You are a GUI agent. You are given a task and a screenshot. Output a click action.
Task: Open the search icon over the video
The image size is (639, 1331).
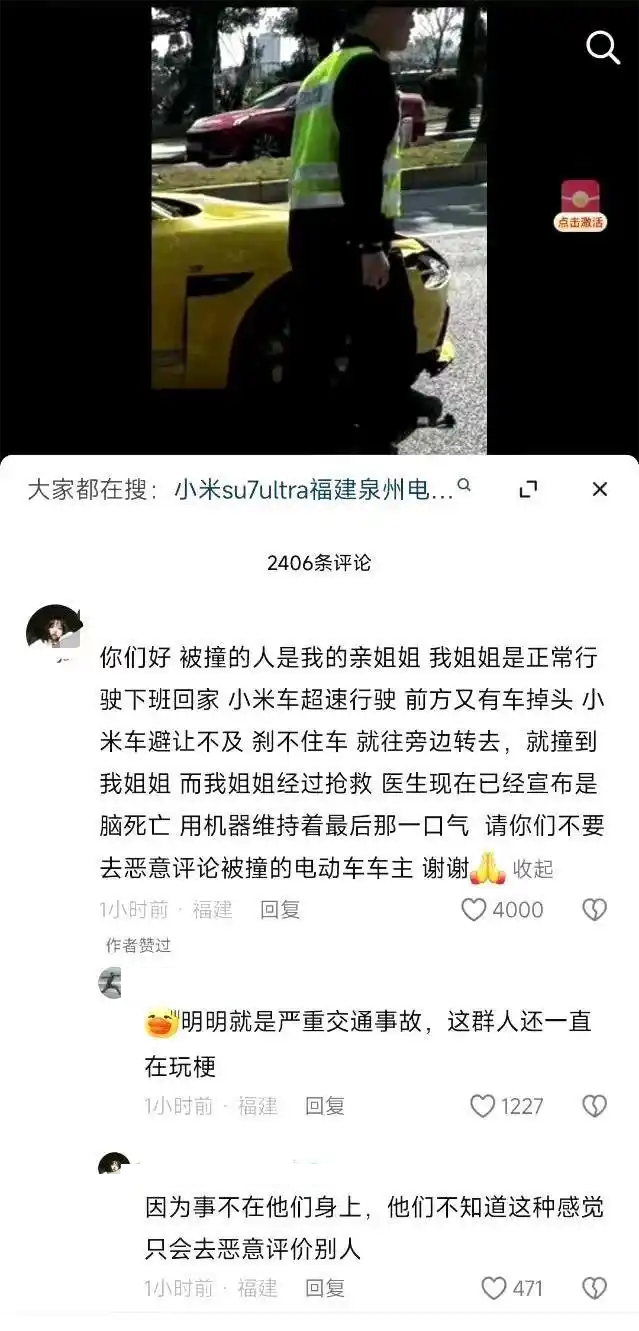click(602, 47)
